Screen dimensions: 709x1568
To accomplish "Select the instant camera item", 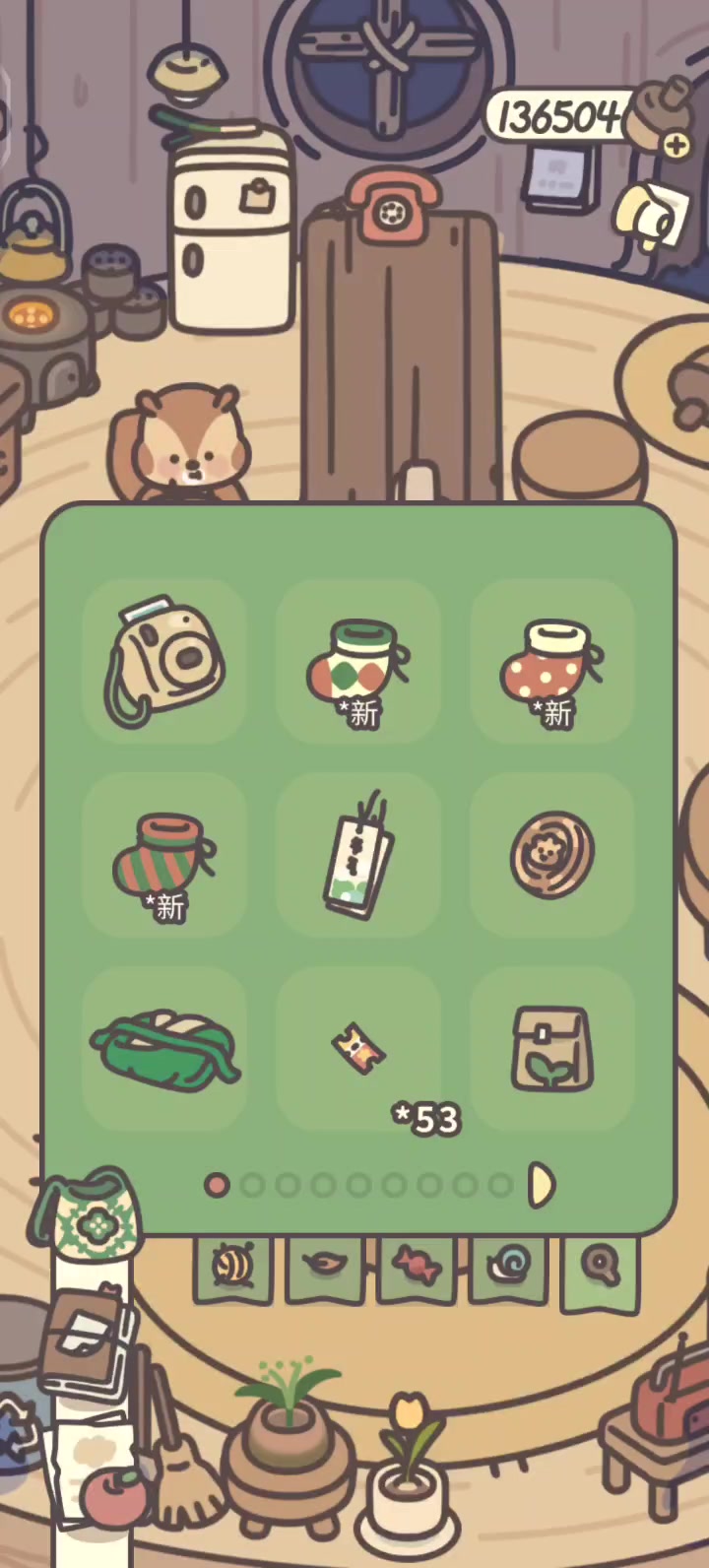I will point(164,660).
